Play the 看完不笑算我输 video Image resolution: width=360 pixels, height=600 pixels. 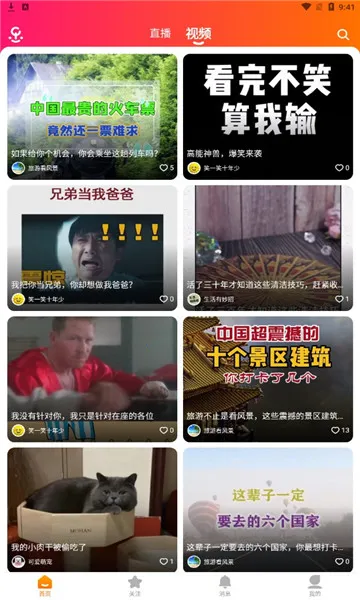(x=268, y=117)
